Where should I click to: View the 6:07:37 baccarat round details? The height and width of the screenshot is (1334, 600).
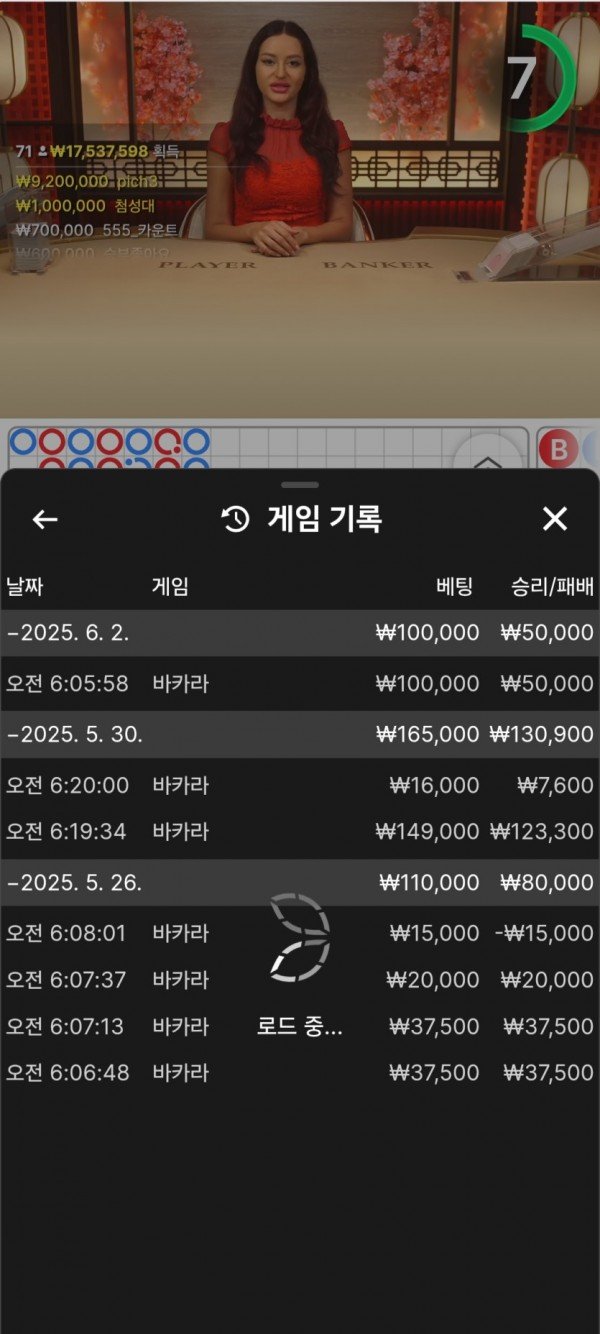point(300,979)
